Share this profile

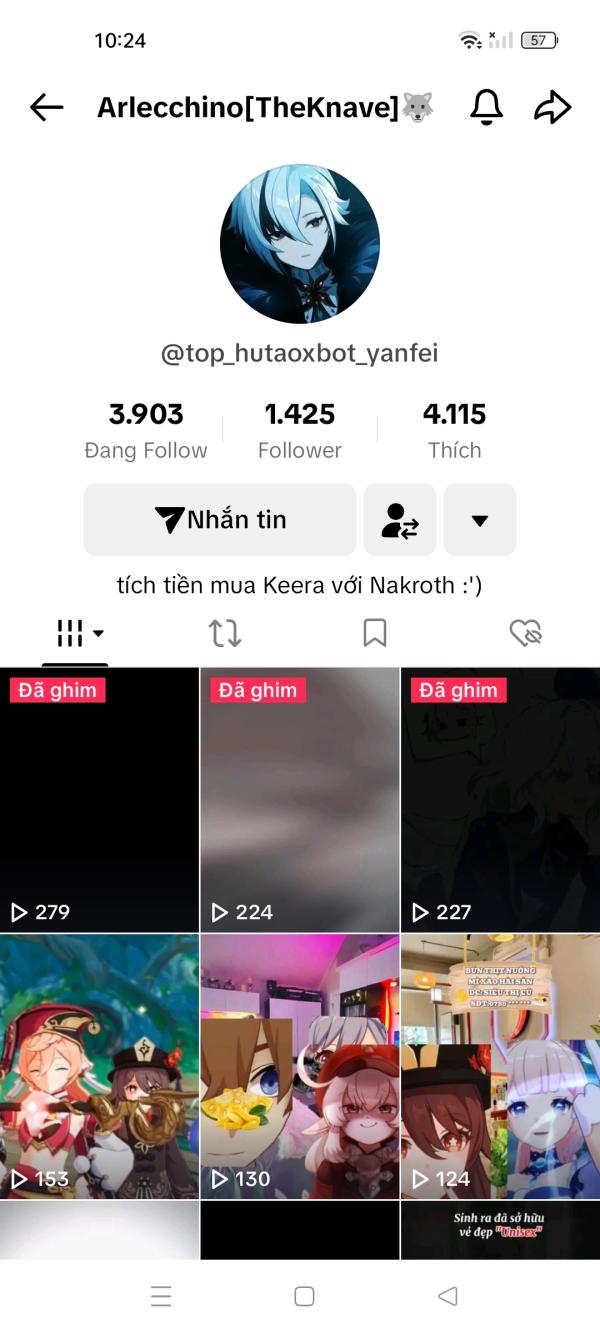coord(552,108)
